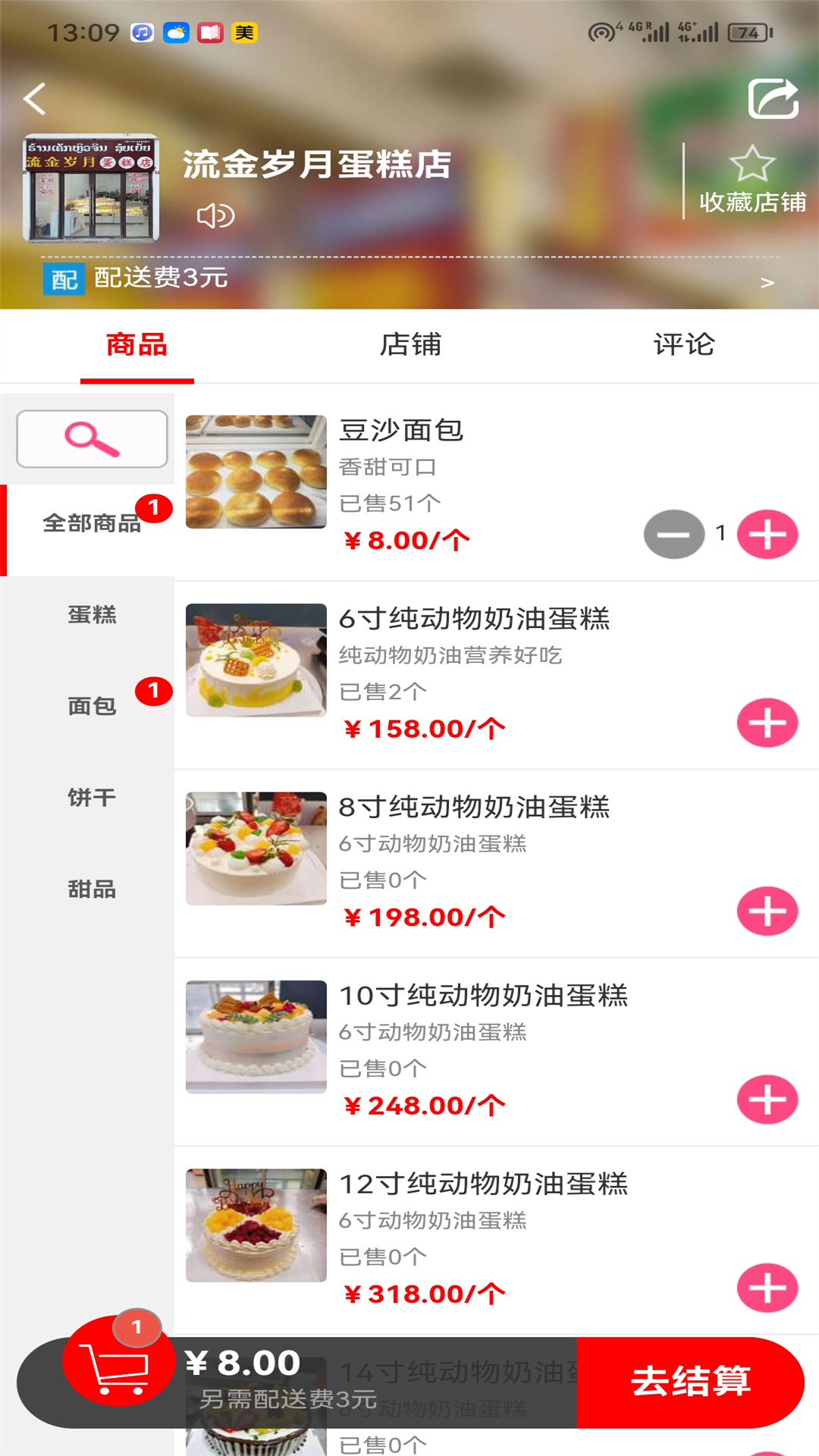Select the 面包 category

click(92, 706)
